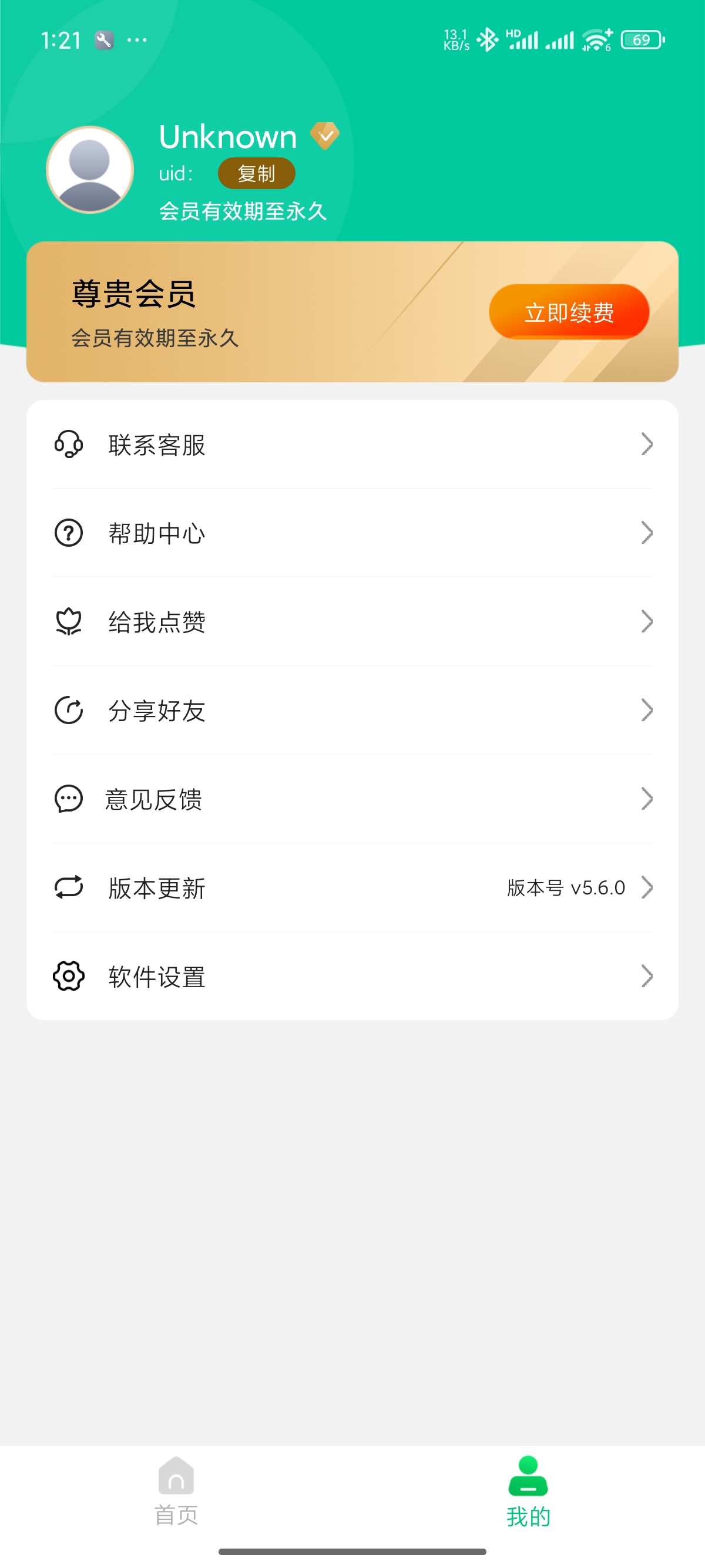Open the 尊贵会员 membership card
The width and height of the screenshot is (705, 1568).
244,313
